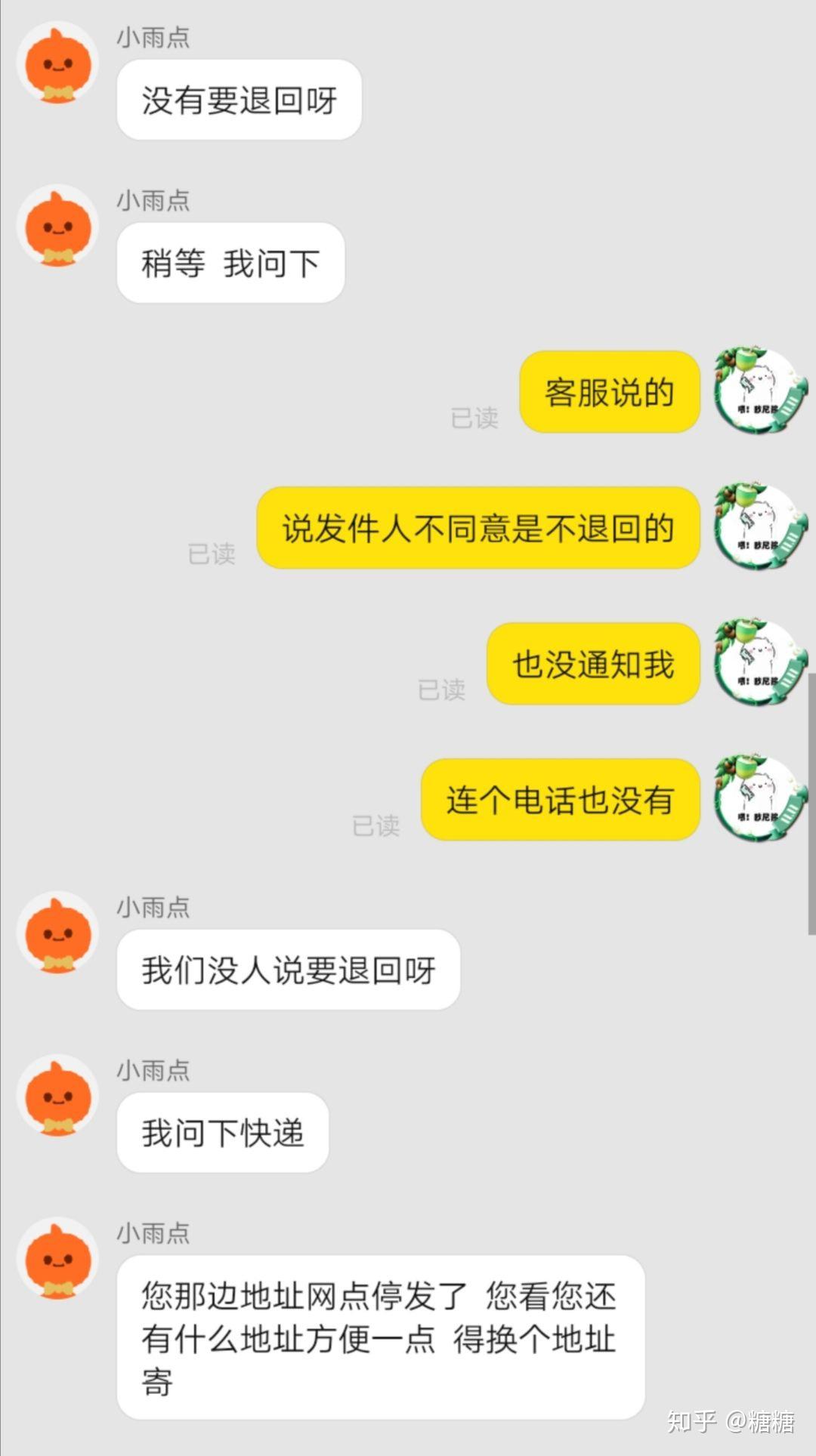
Task: Open 小雨点's avatar beside "没有要退回呀"
Action: coord(58,63)
